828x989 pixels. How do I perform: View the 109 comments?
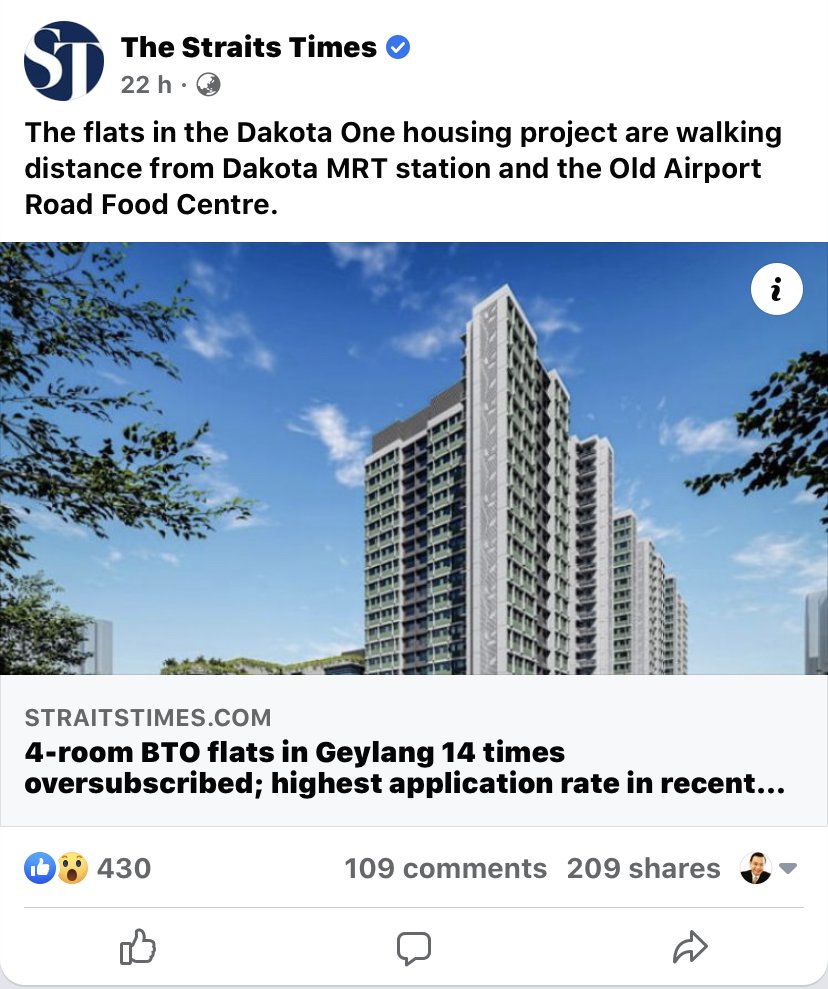click(445, 868)
